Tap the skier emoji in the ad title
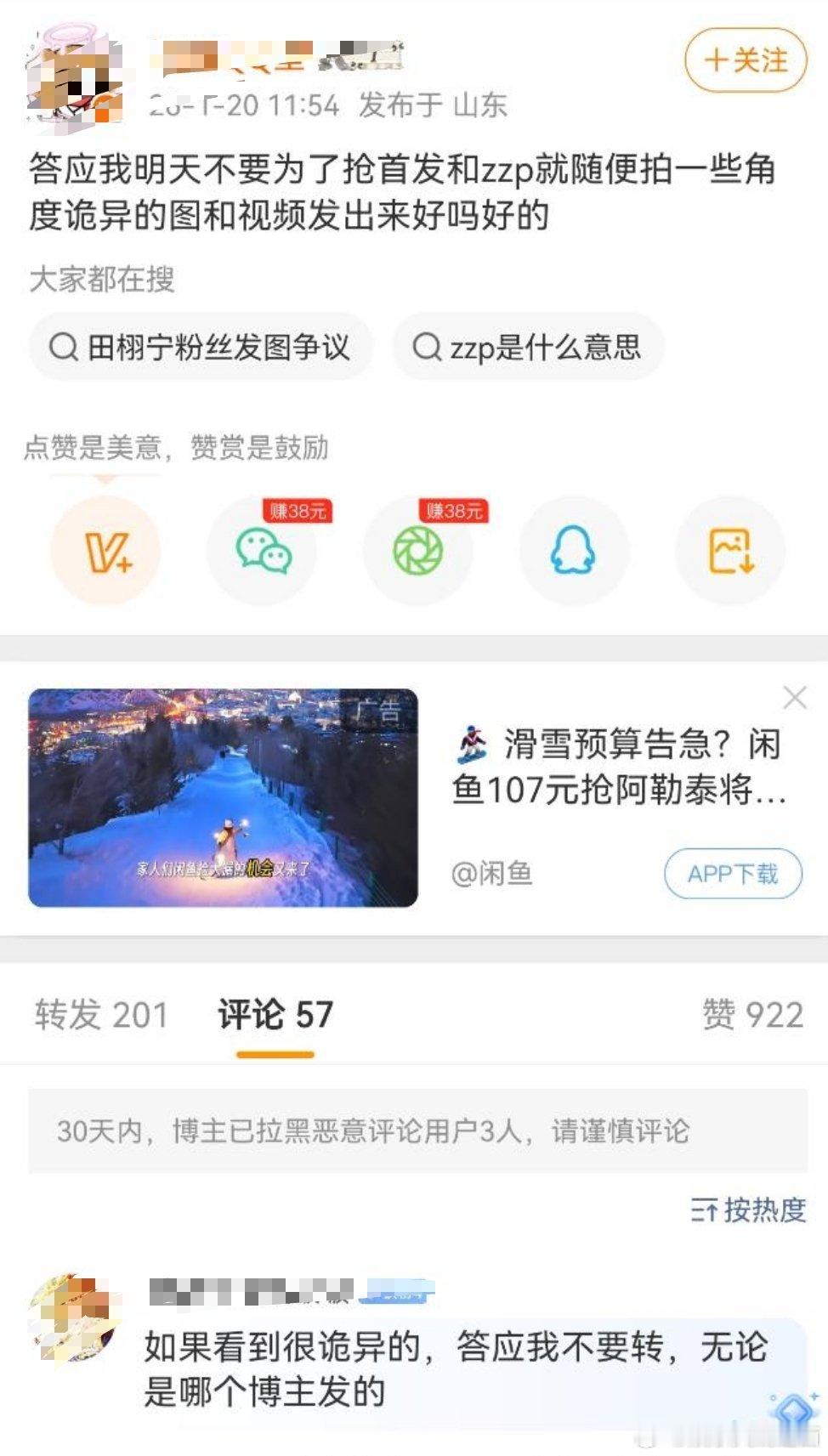This screenshot has width=828, height=1456. tap(469, 748)
